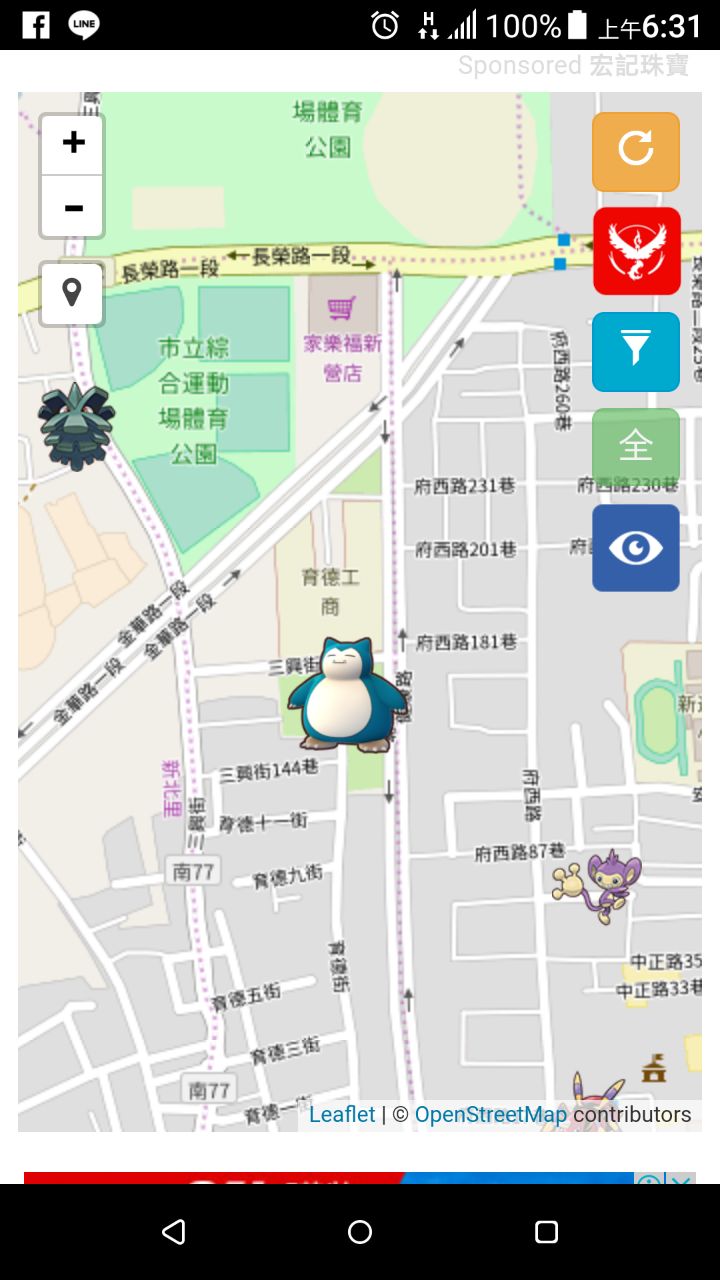Center map on my location pin
The image size is (720, 1280).
(72, 294)
